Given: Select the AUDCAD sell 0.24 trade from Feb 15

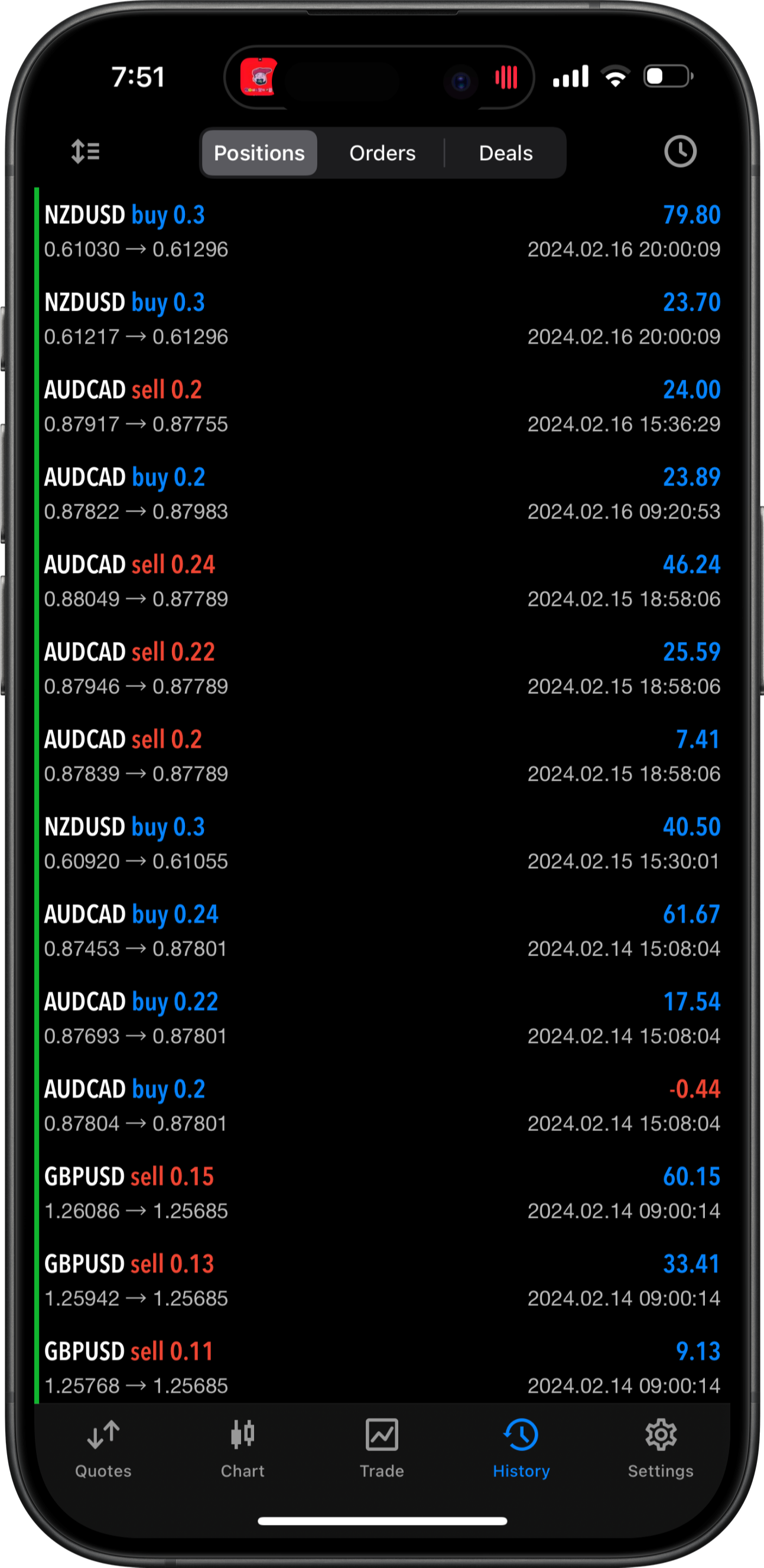Looking at the screenshot, I should pos(382,580).
